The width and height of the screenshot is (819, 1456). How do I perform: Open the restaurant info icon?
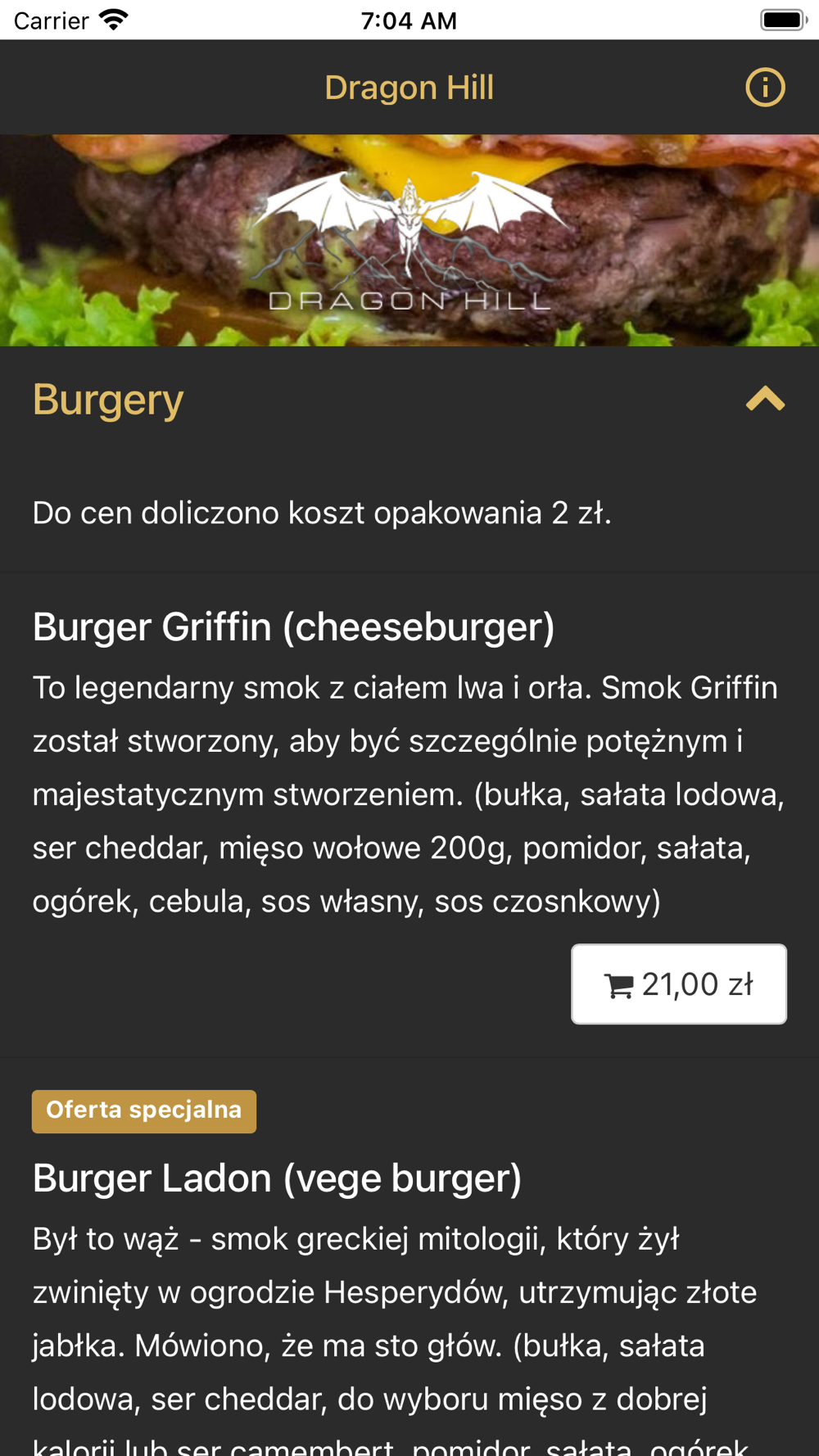pos(765,88)
